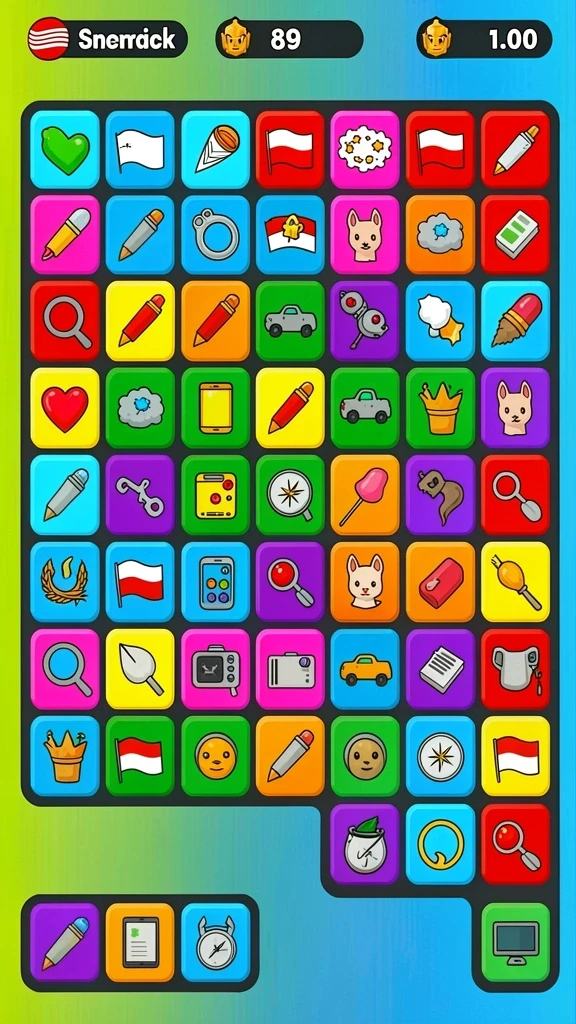Pick the yellow smartphone tile on green
The height and width of the screenshot is (1024, 576).
click(x=216, y=408)
